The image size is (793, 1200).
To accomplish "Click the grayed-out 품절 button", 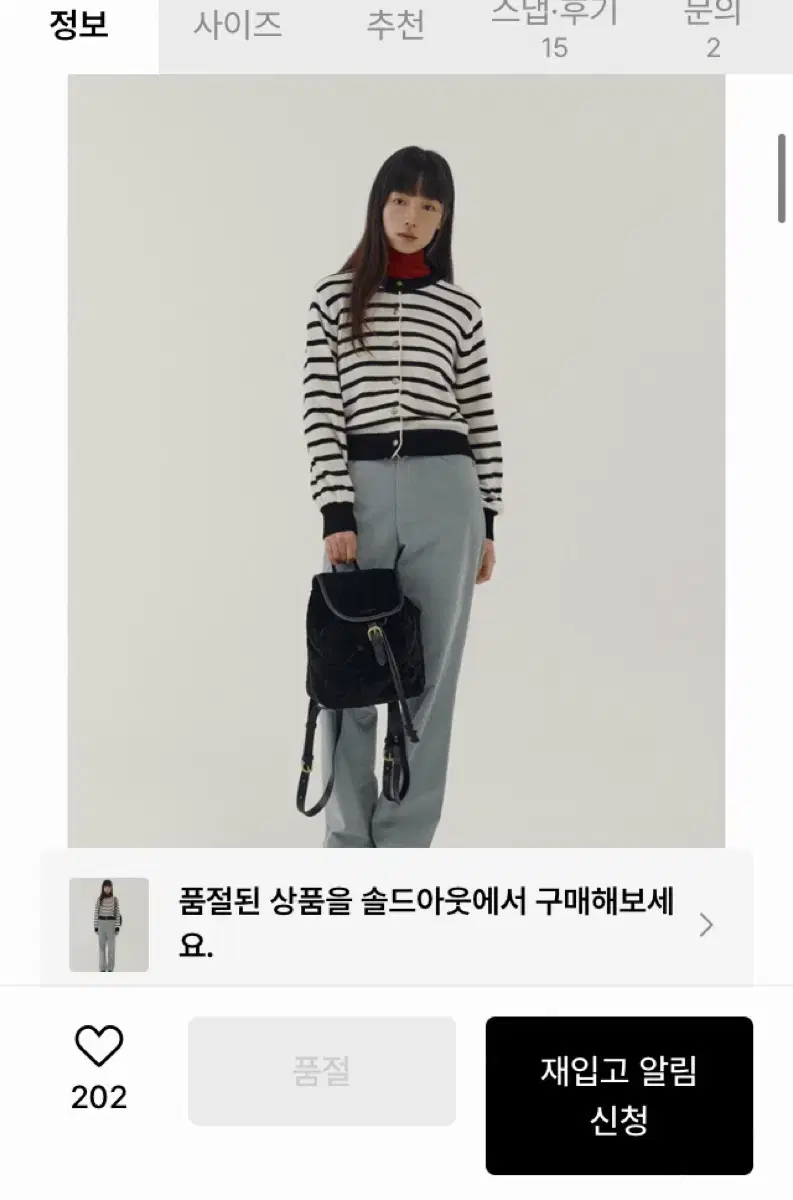I will point(321,1072).
